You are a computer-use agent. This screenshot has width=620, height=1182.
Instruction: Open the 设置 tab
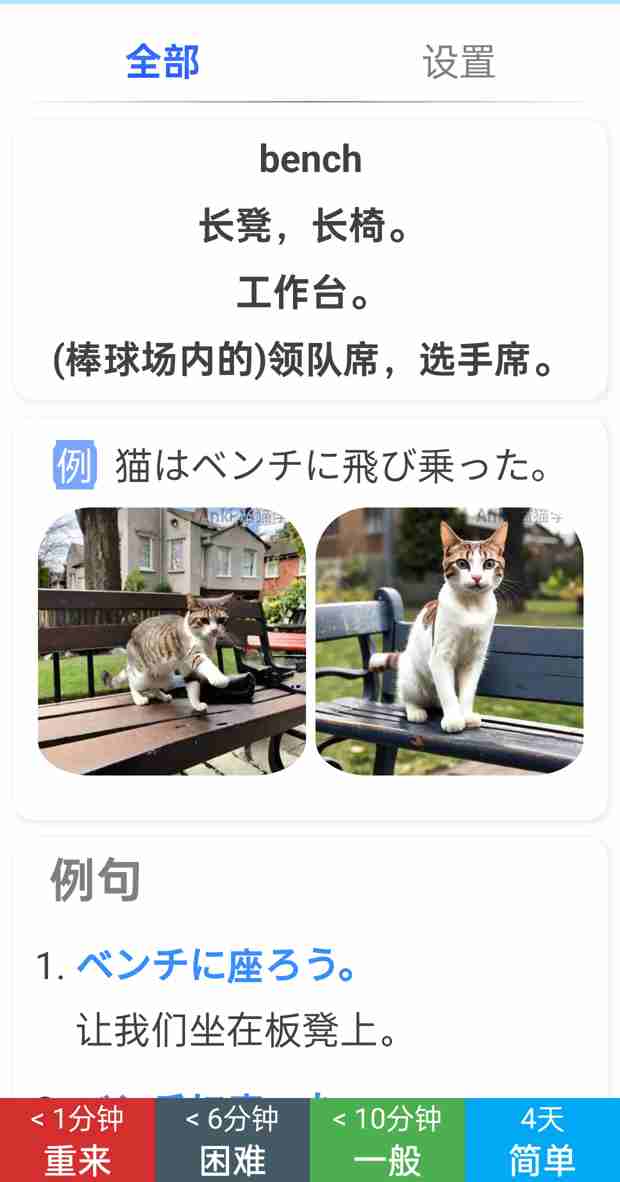[458, 62]
